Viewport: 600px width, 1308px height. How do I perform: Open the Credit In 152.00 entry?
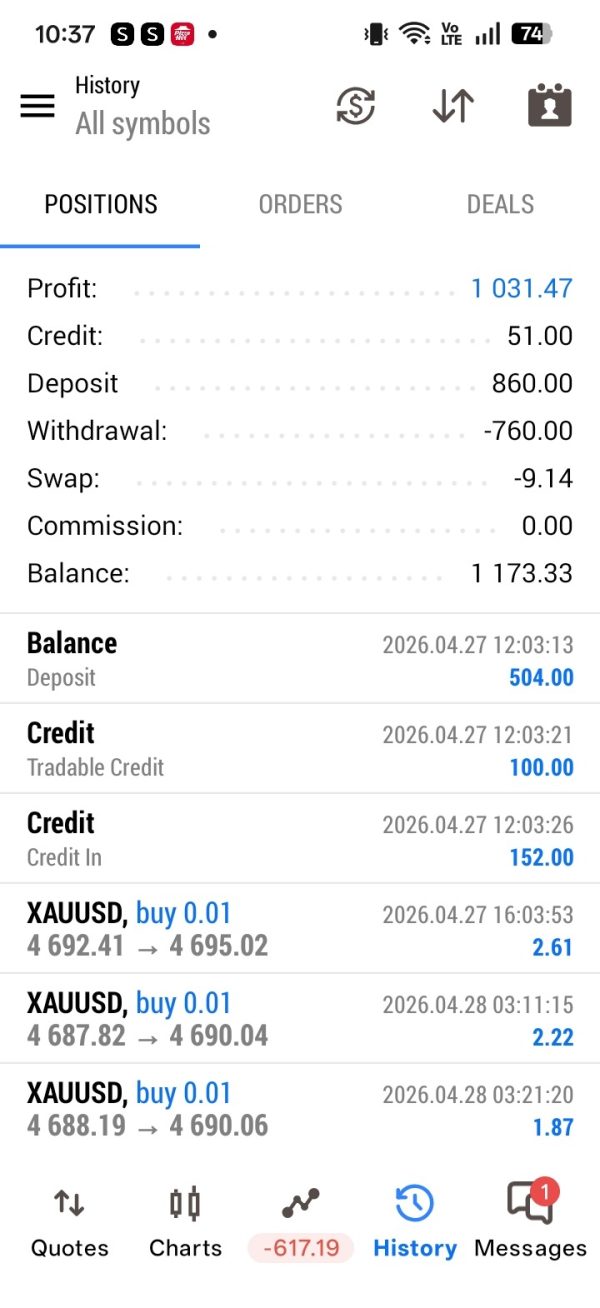(300, 839)
